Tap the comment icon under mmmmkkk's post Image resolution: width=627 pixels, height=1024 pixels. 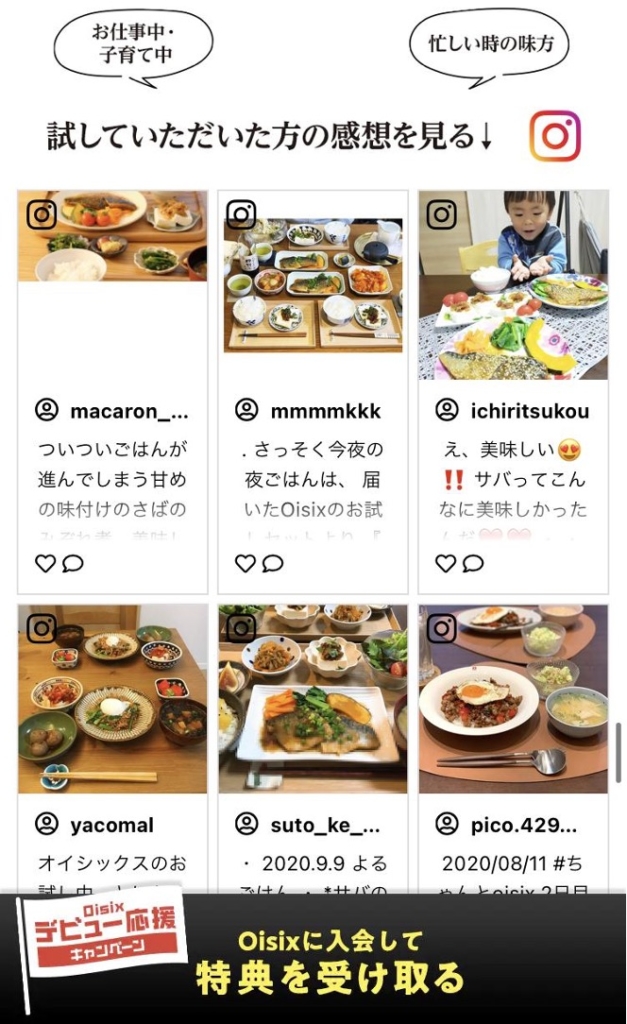[273, 564]
